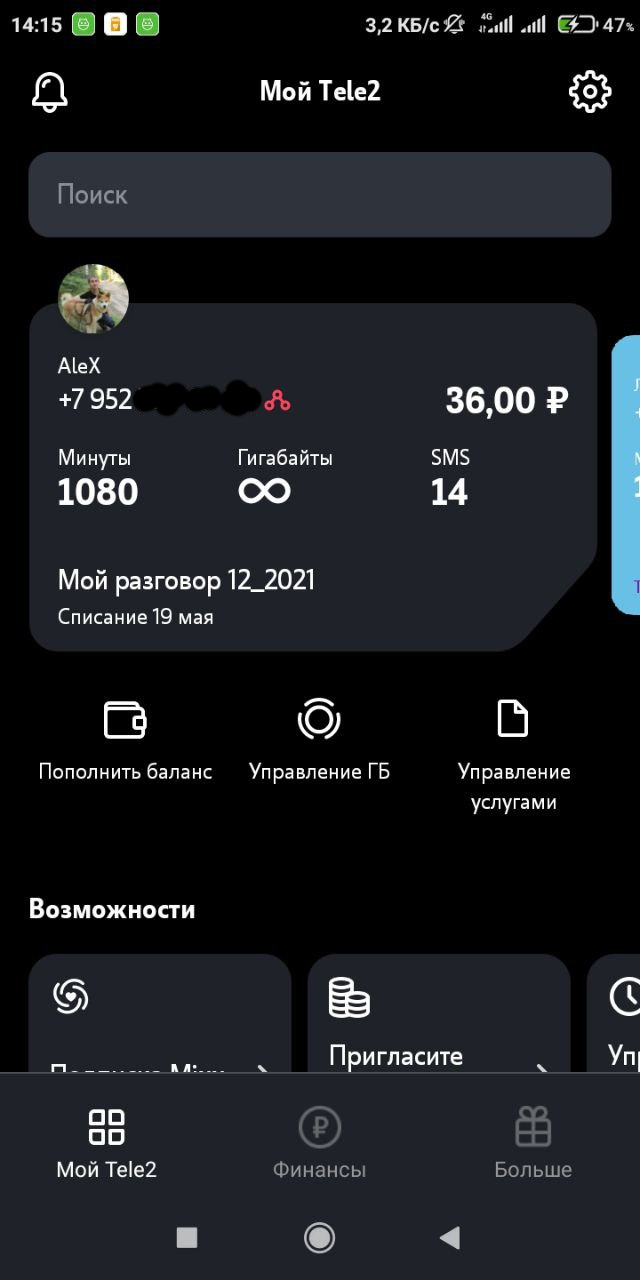Open Управление ГБ
The height and width of the screenshot is (1280, 640).
tap(319, 740)
